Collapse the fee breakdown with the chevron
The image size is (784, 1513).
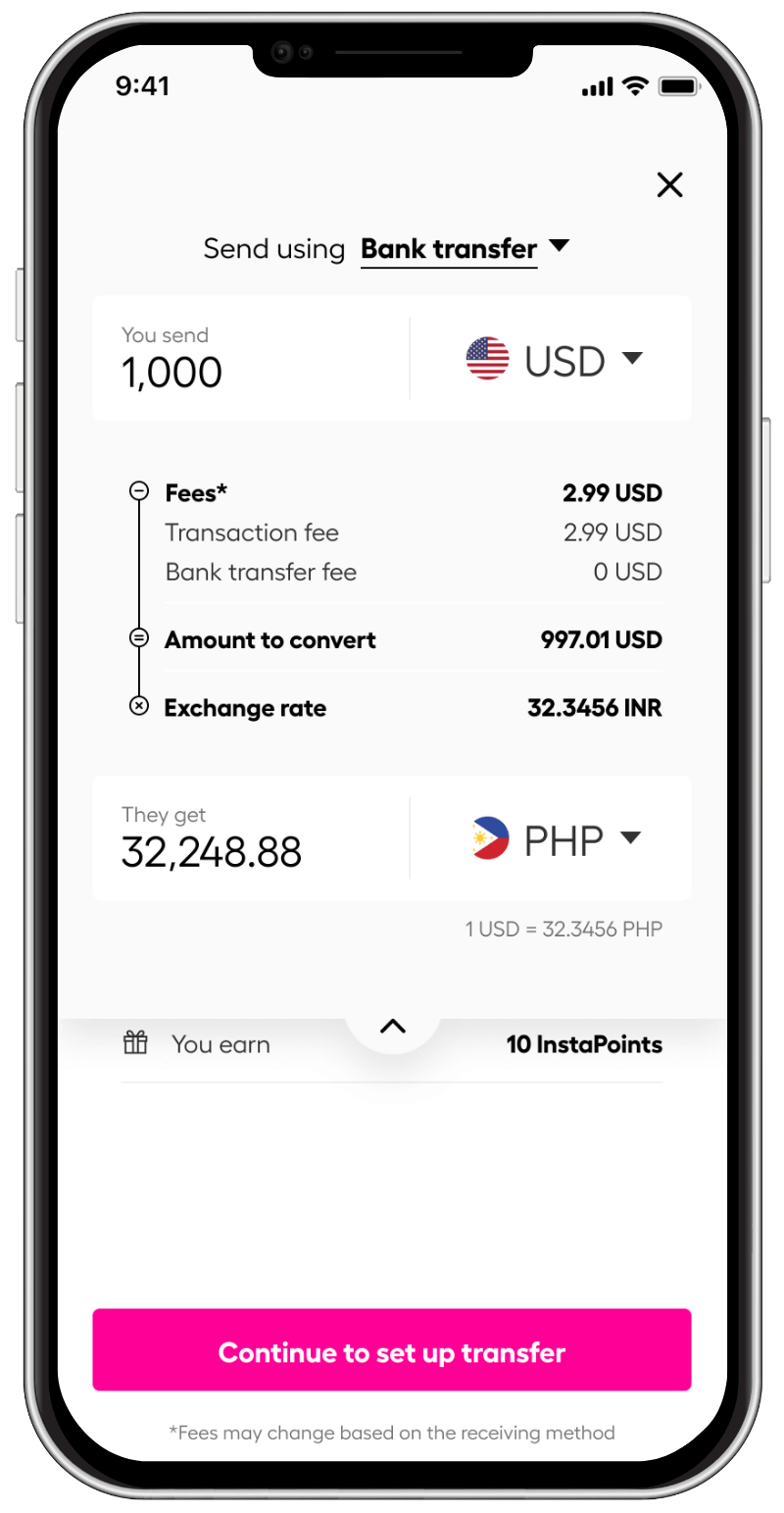click(x=392, y=1026)
